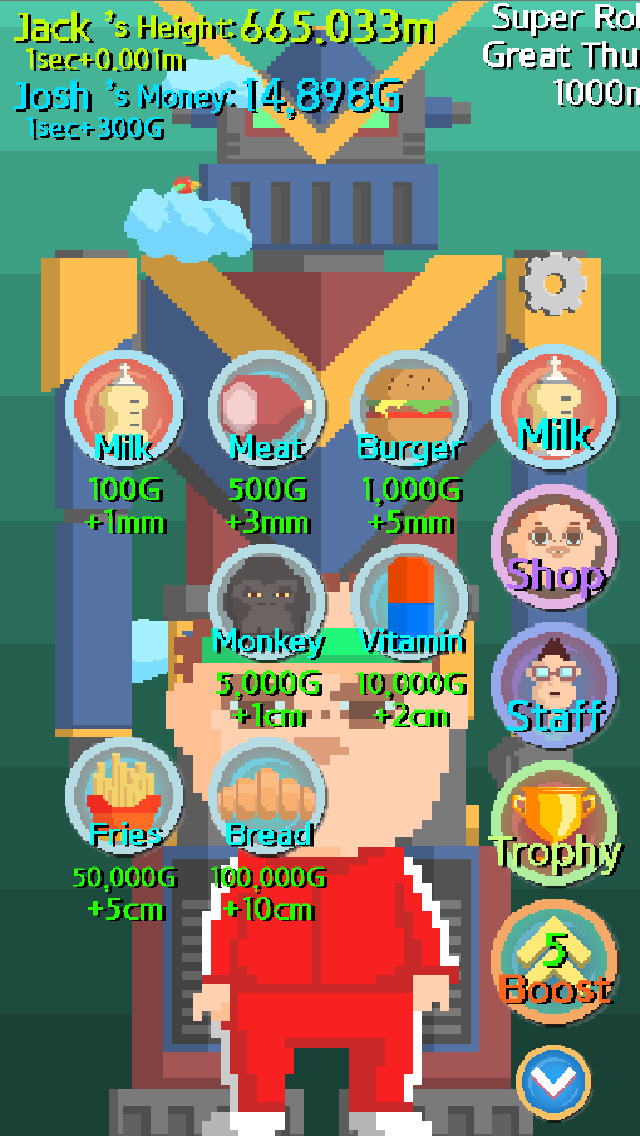The image size is (640, 1136).
Task: Buy Meat for 500G
Action: pos(267,411)
